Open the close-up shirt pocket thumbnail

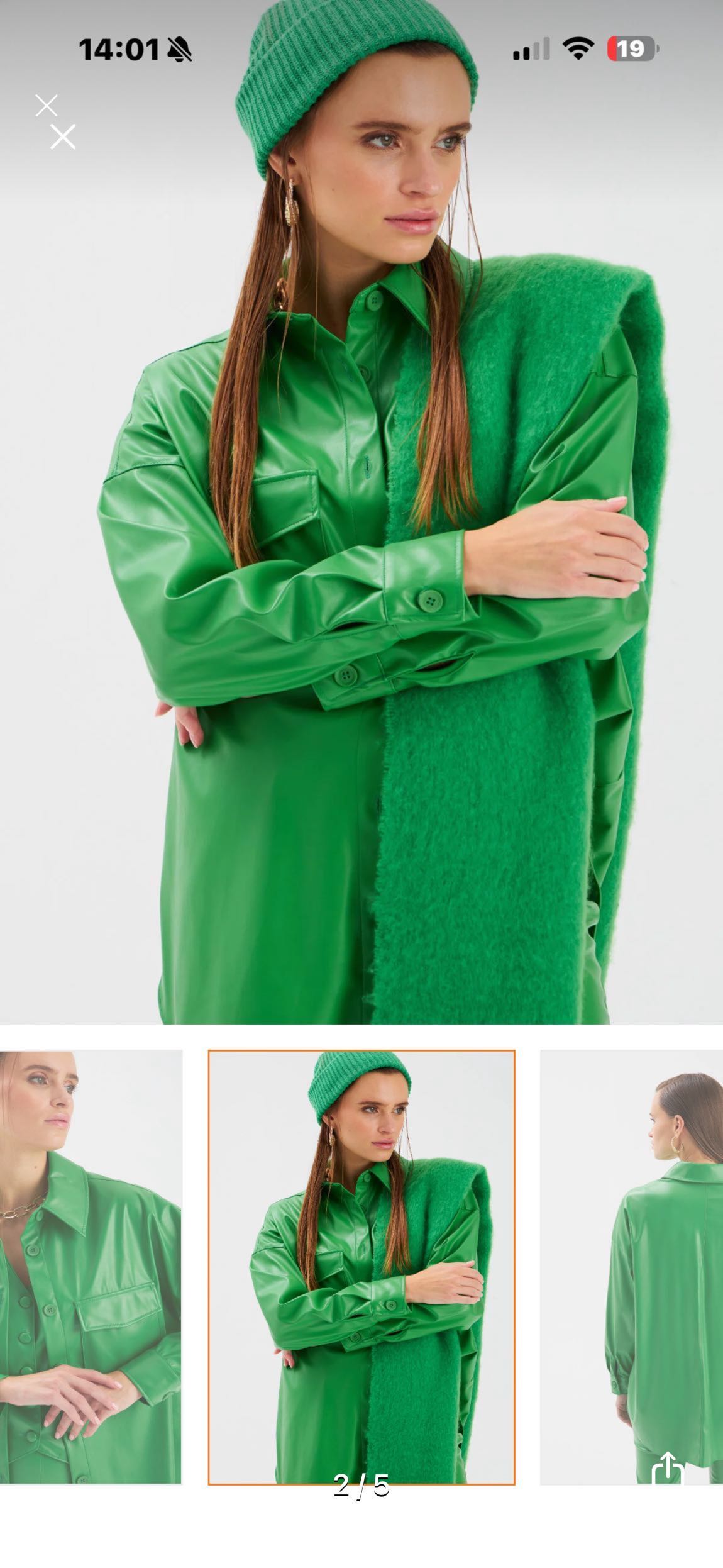pyautogui.click(x=91, y=1267)
